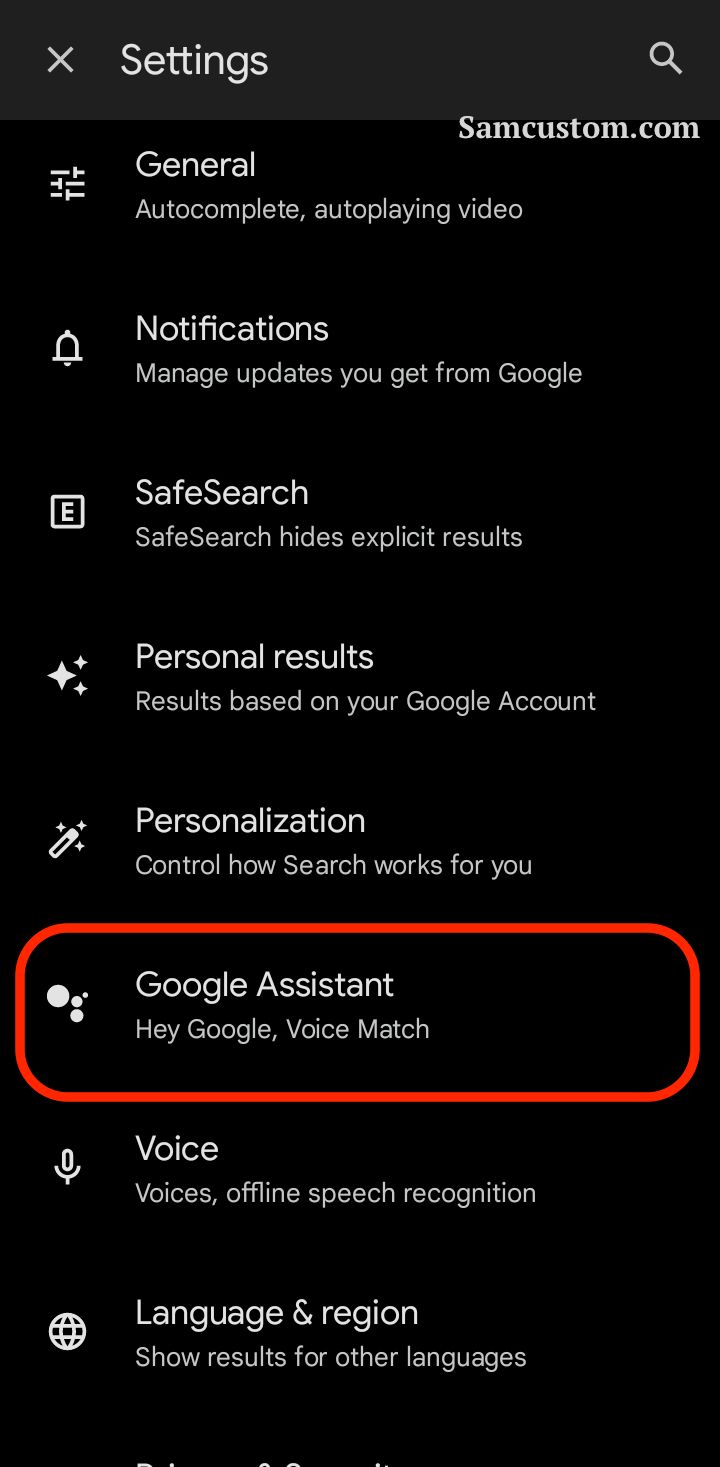Open Personalization settings
Image resolution: width=720 pixels, height=1467 pixels.
pyautogui.click(x=360, y=841)
